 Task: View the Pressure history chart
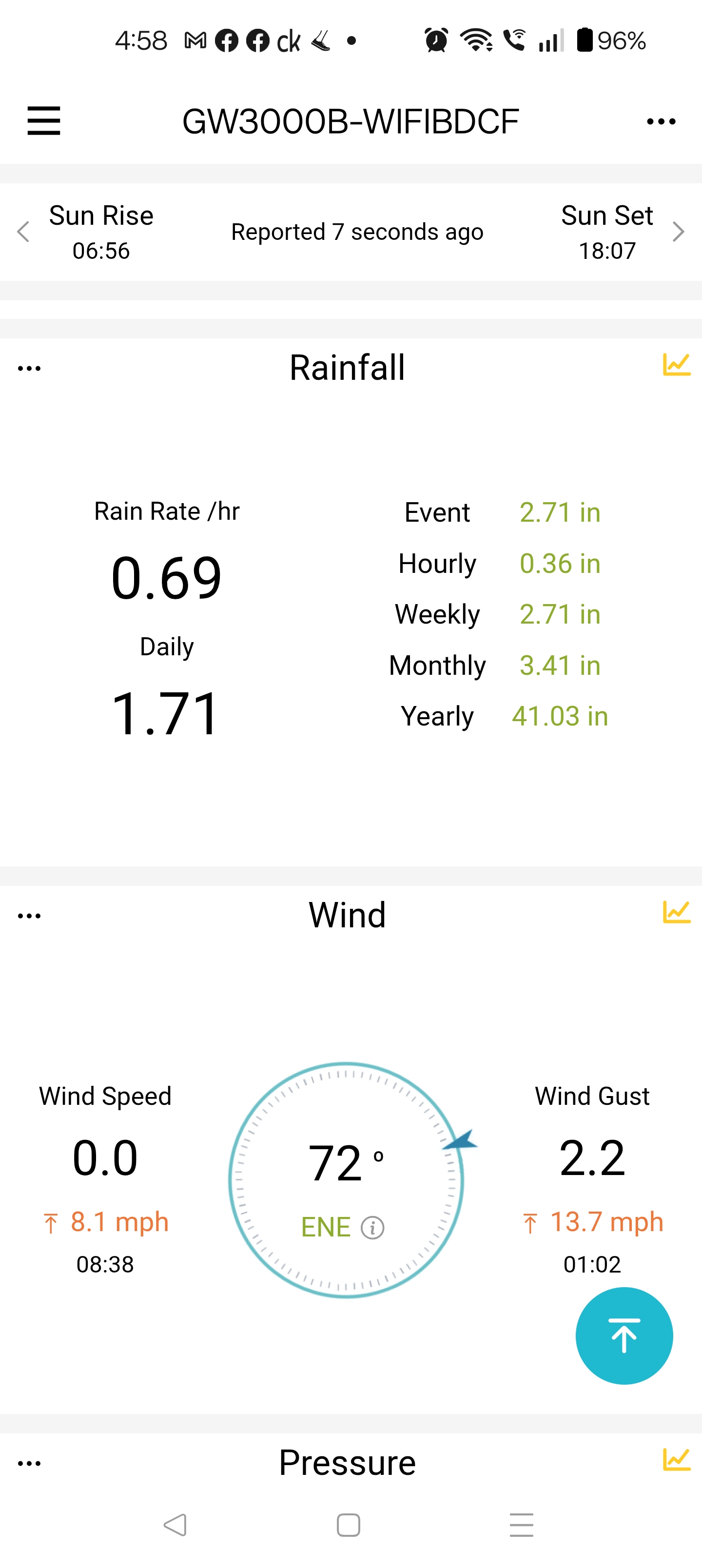point(676,1460)
